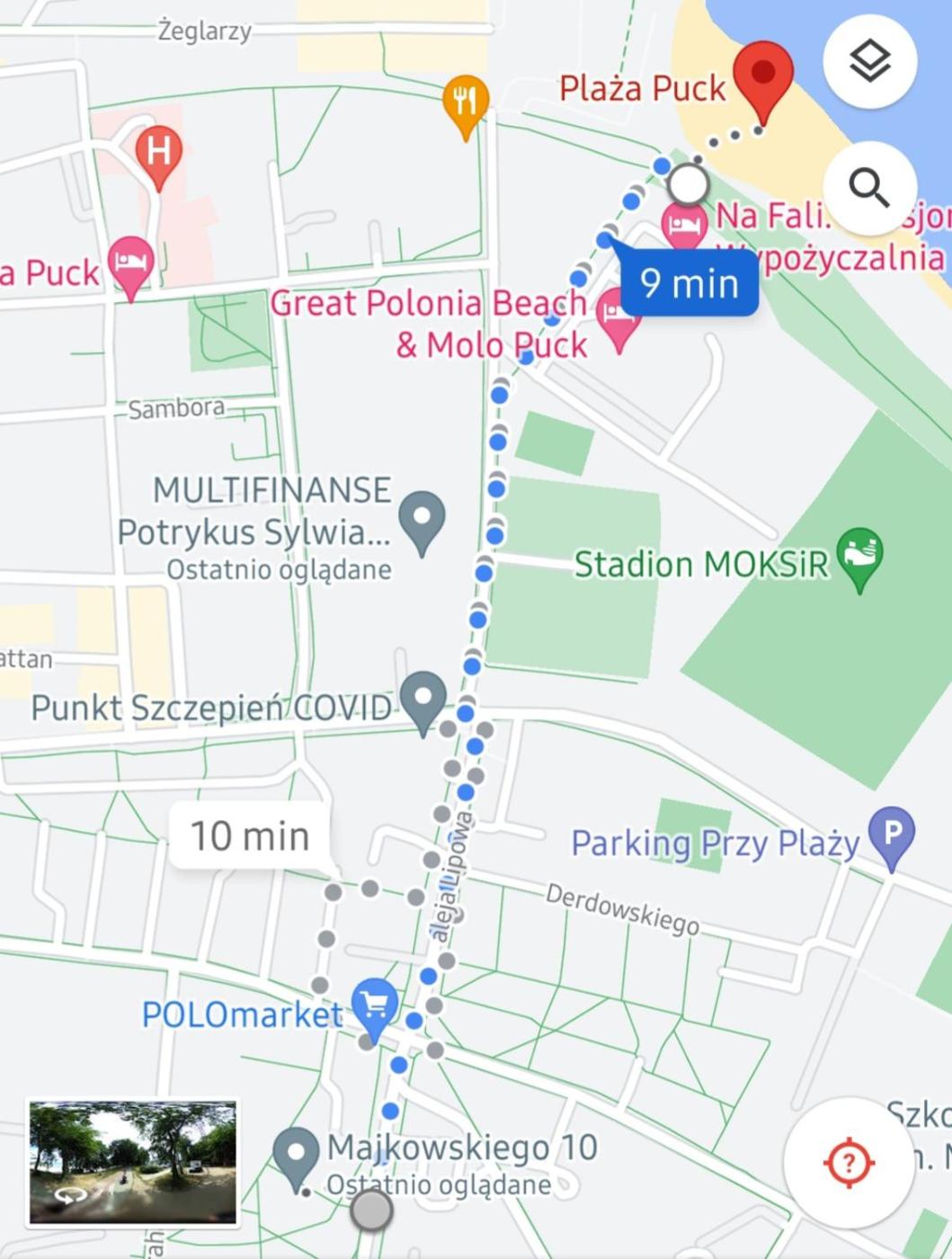The height and width of the screenshot is (1259, 952).
Task: Center map on my location
Action: (848, 1162)
